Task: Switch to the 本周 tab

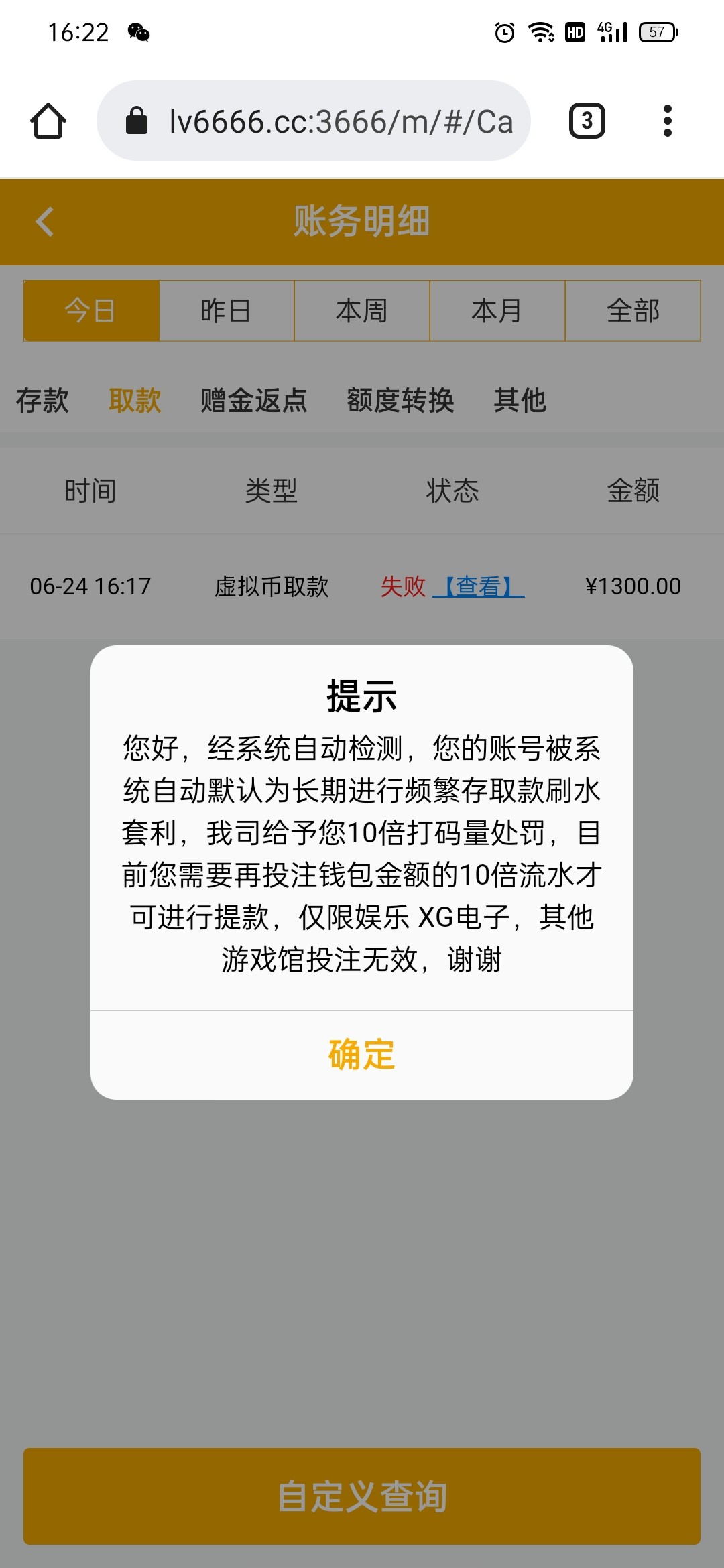Action: (x=361, y=310)
